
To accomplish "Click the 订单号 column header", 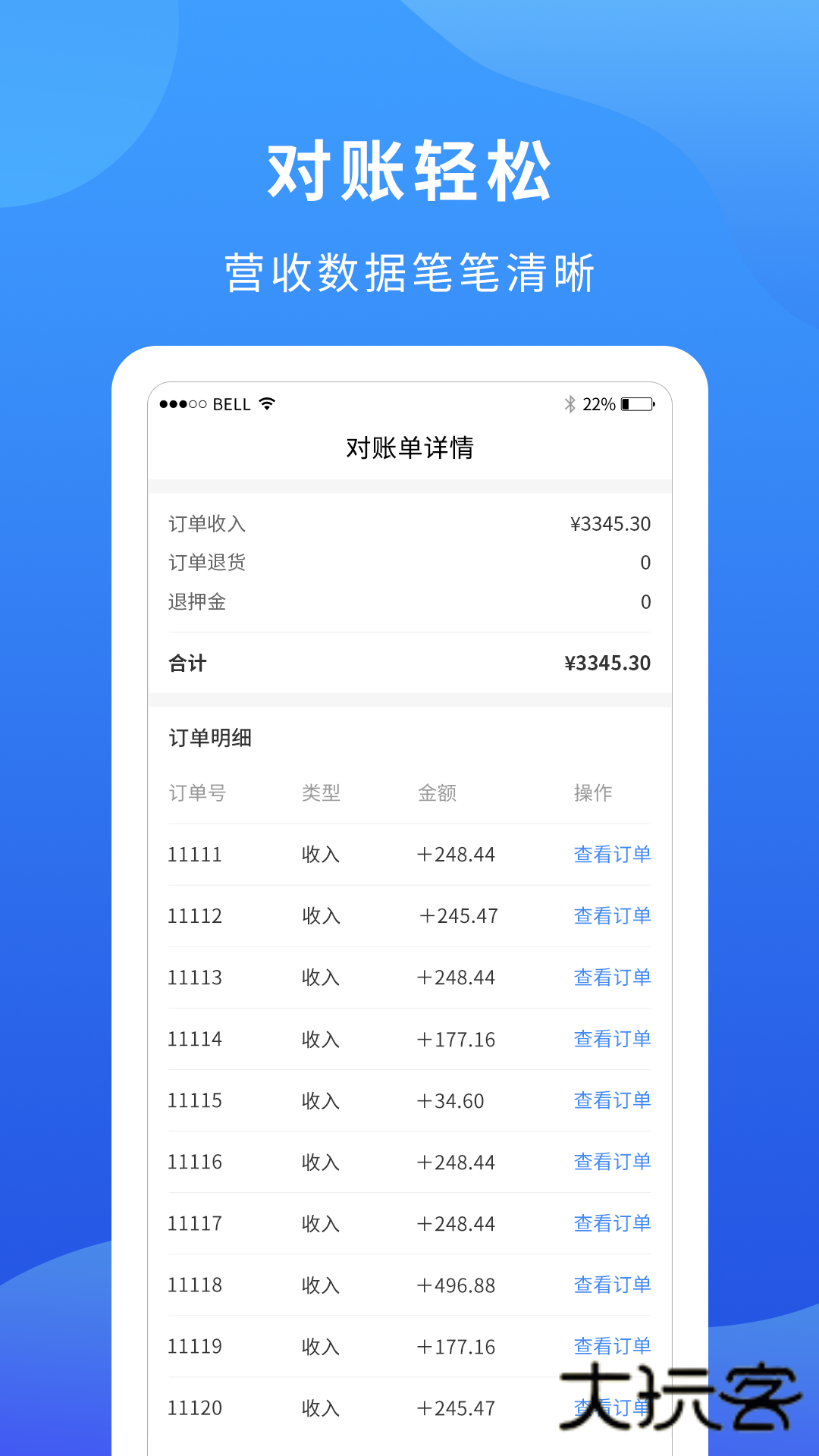I will coord(196,793).
